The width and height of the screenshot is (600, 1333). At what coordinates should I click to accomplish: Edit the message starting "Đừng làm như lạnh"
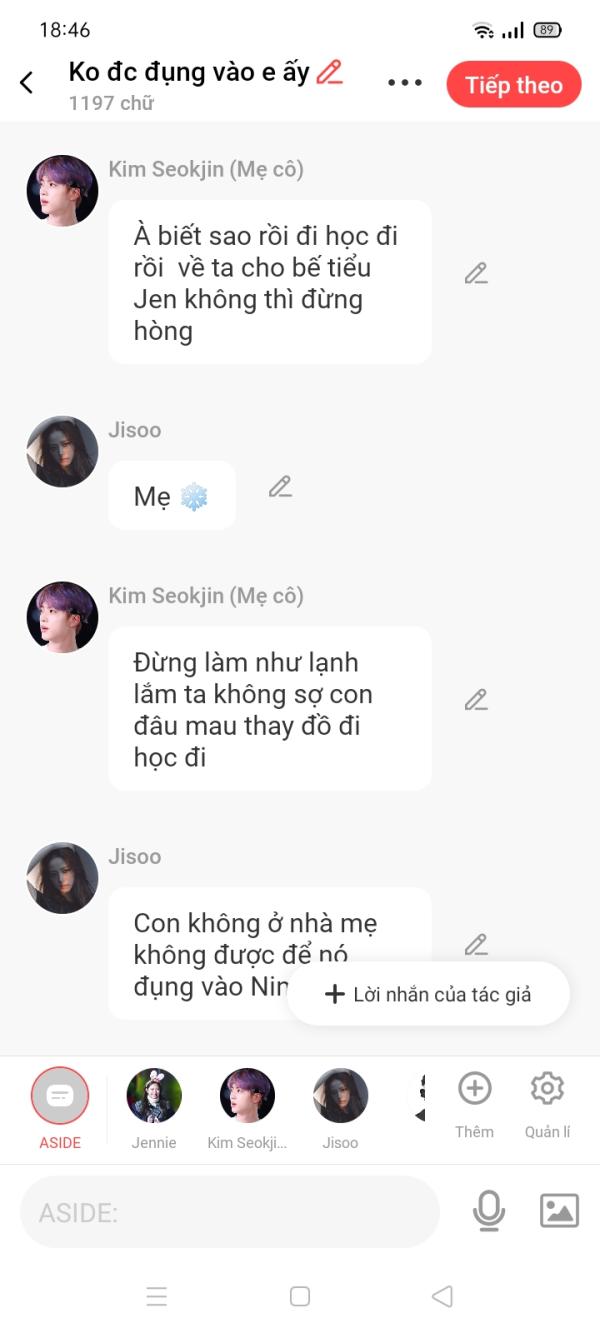tap(476, 700)
